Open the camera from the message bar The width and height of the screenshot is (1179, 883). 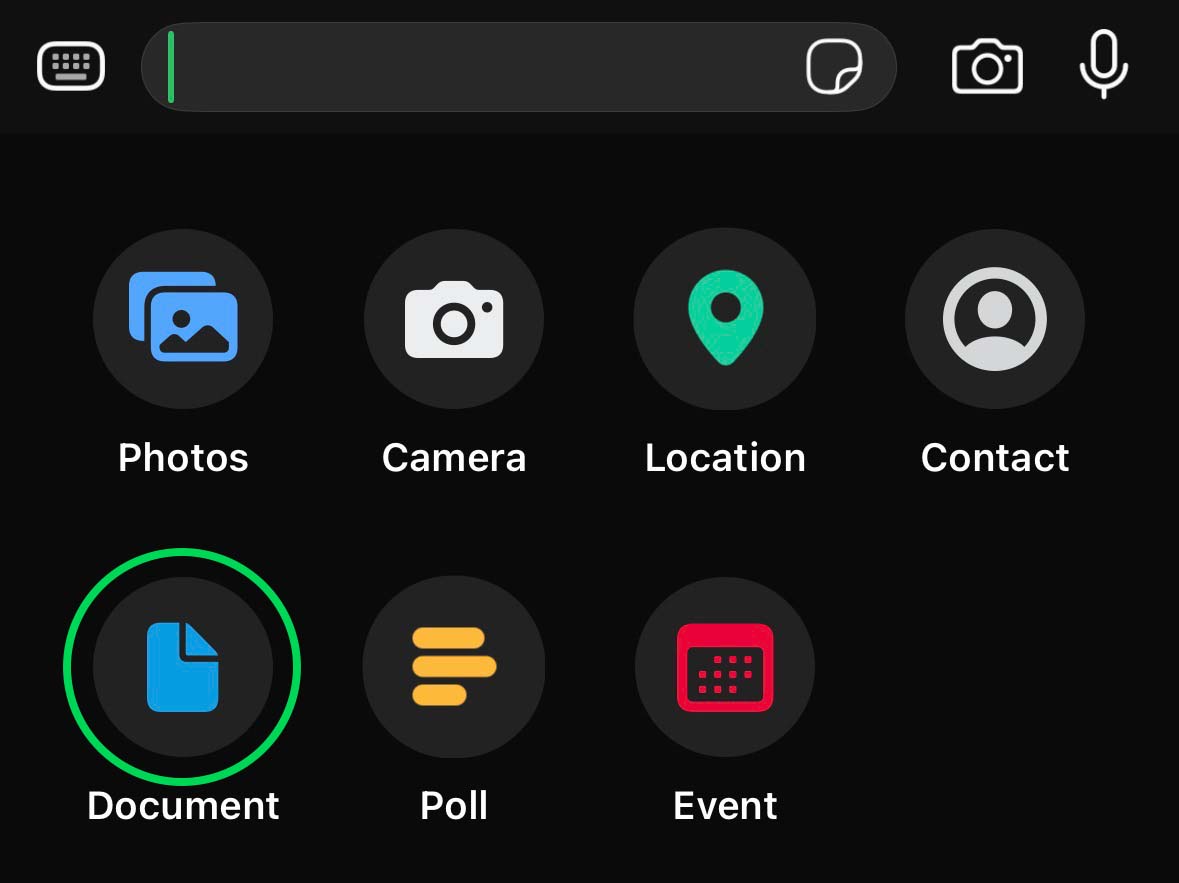pos(987,67)
